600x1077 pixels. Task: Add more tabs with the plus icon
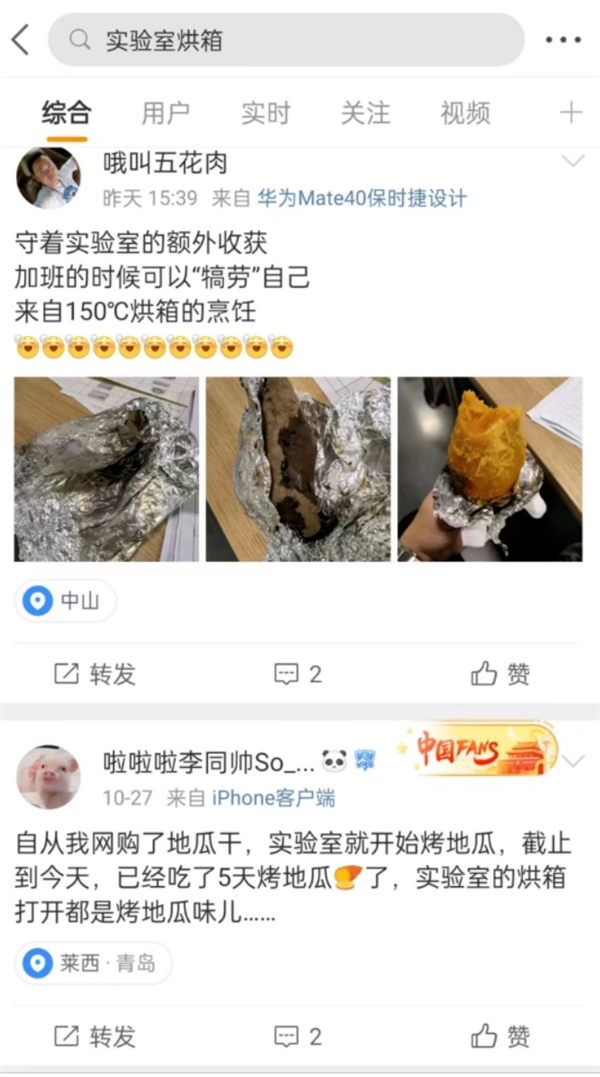(571, 113)
